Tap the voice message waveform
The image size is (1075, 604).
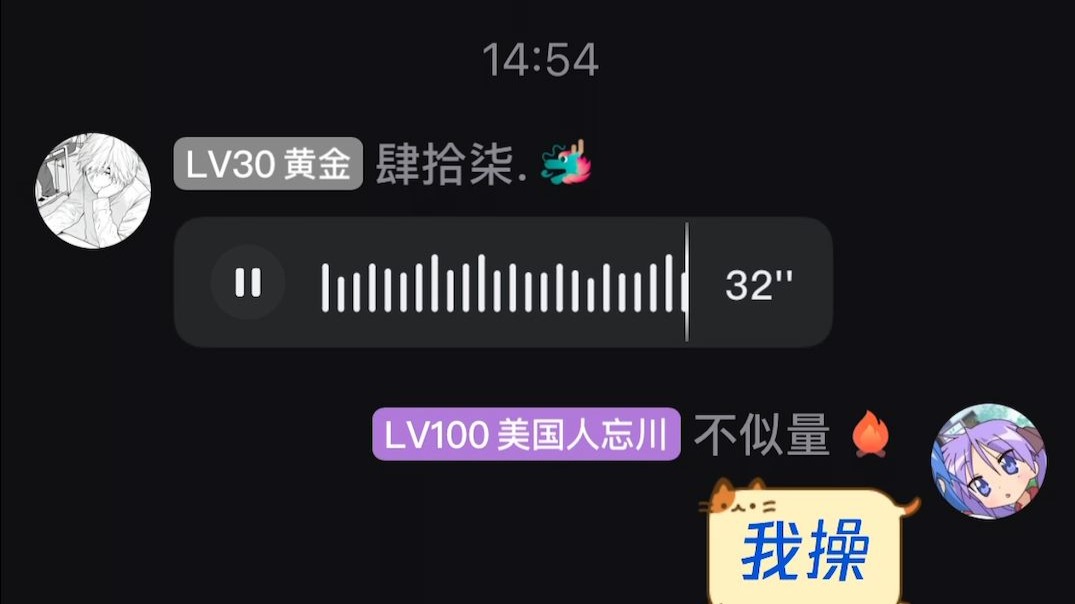pyautogui.click(x=503, y=283)
